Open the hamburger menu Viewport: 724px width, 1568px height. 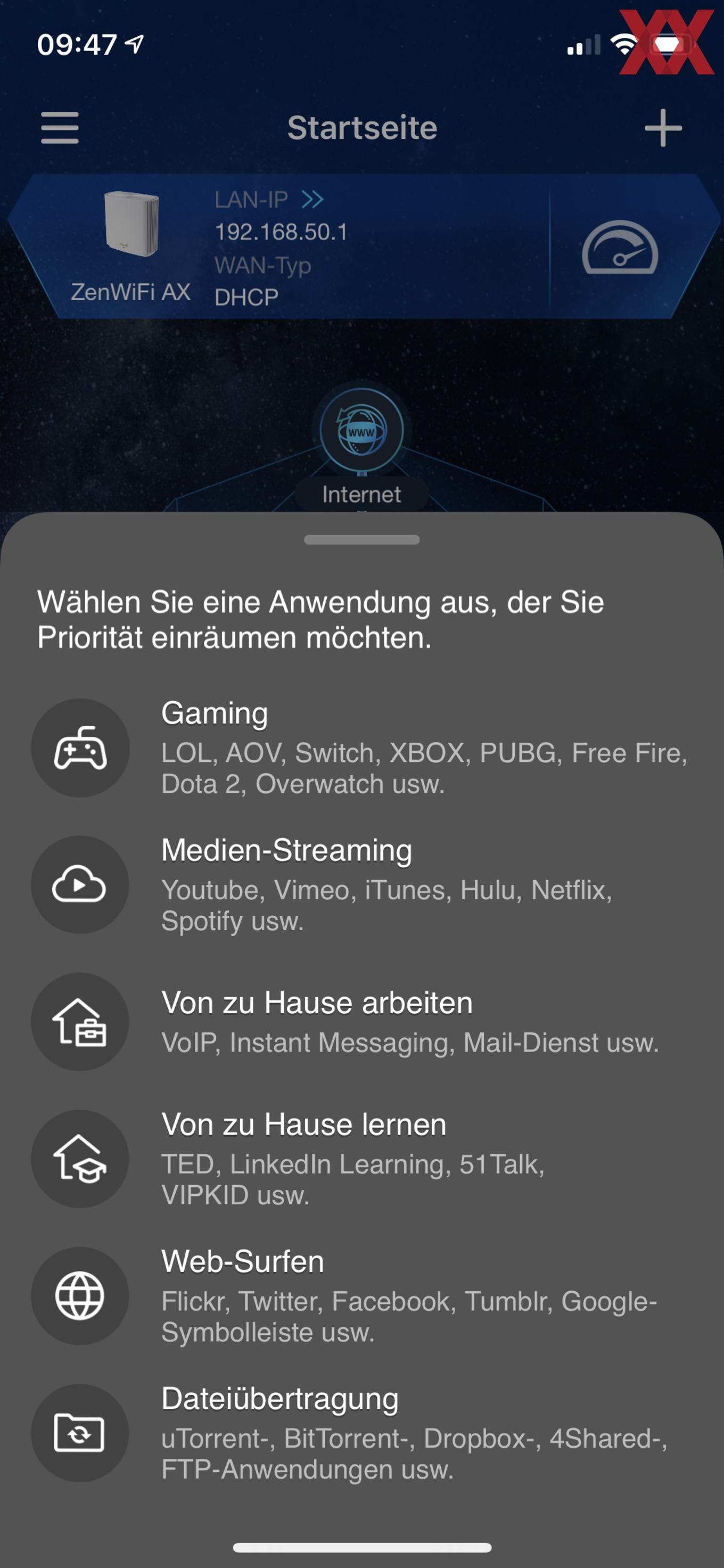60,128
